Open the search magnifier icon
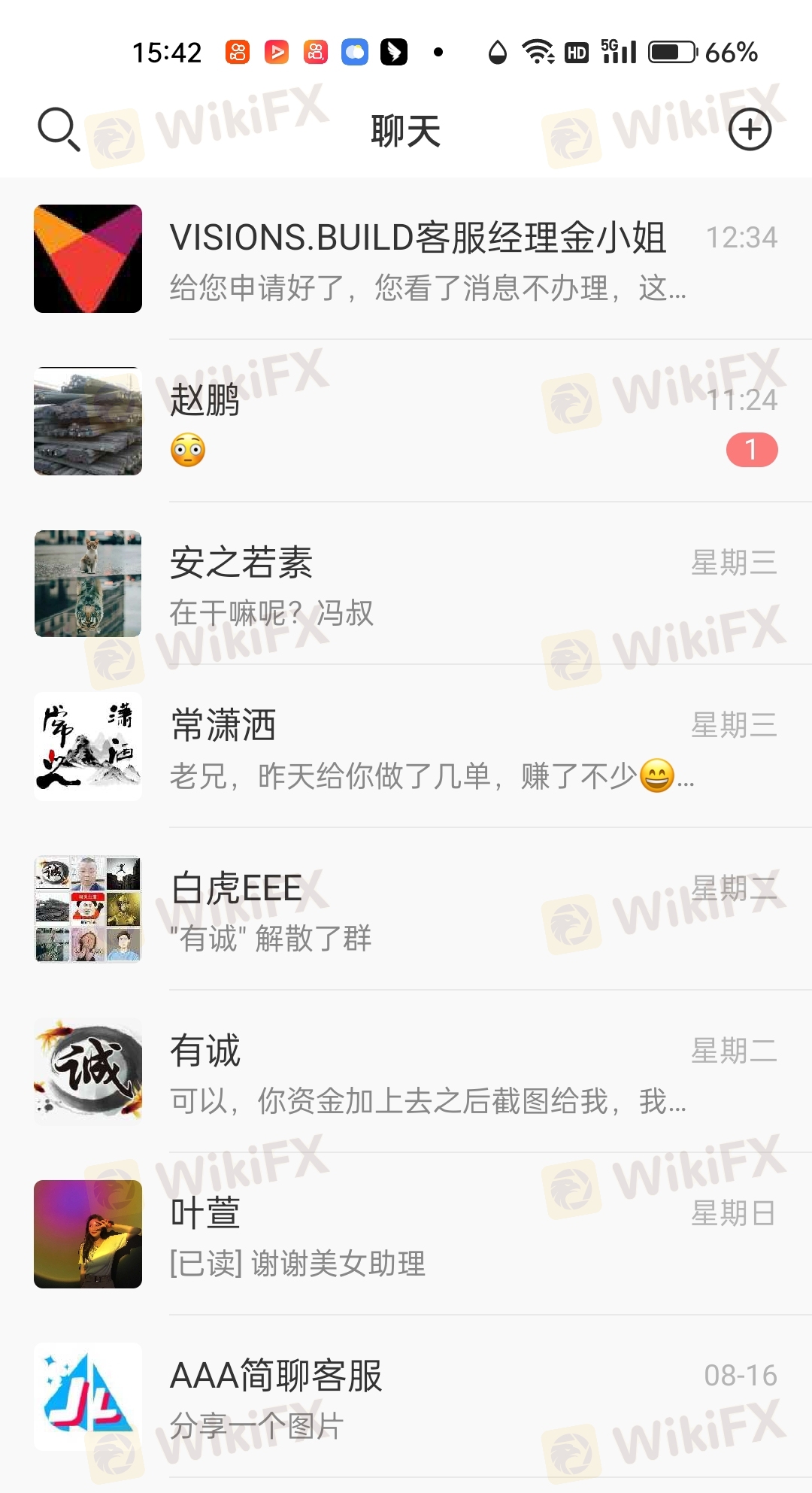The width and height of the screenshot is (812, 1493). coord(59,129)
